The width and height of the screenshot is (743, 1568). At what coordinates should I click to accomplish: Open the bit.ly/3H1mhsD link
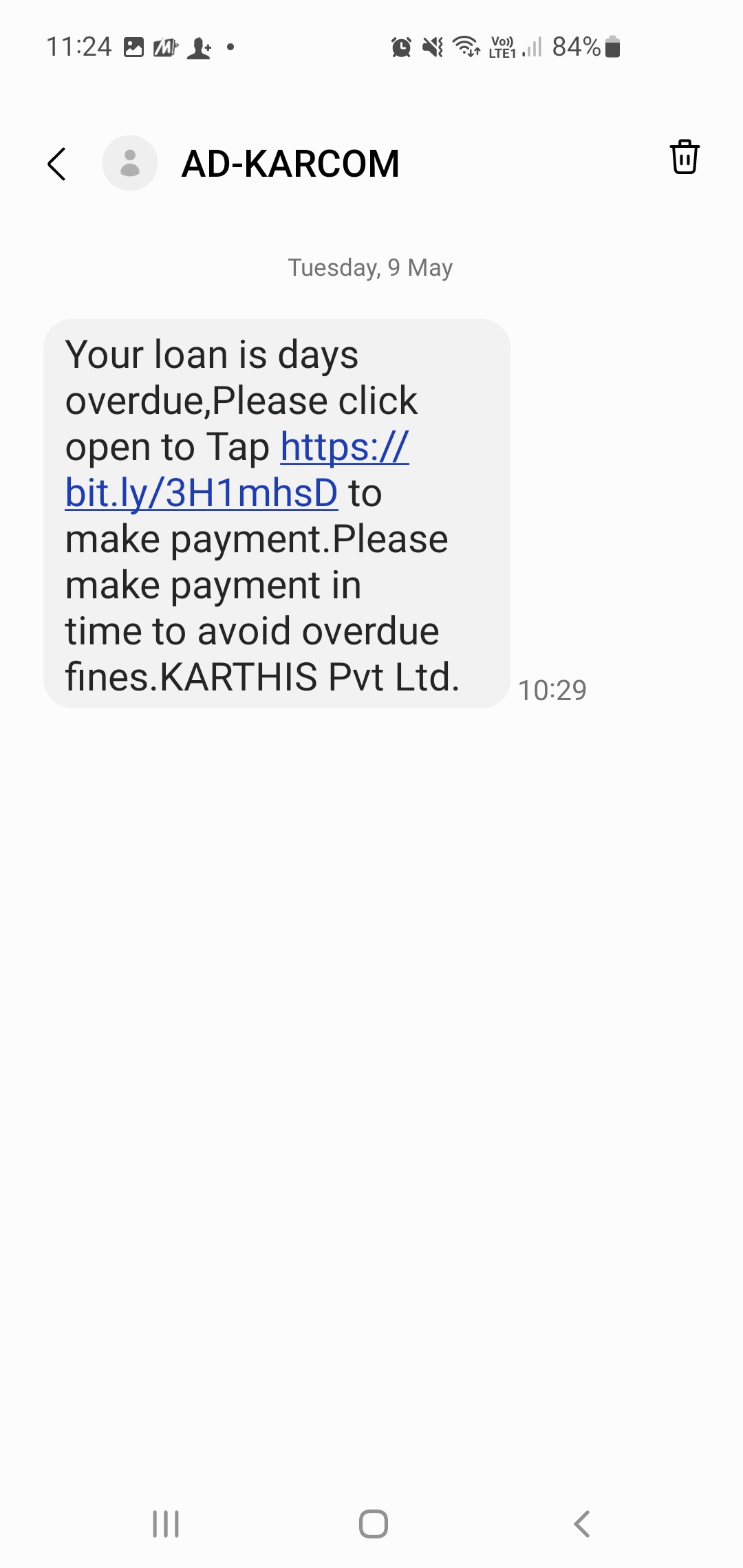coord(202,493)
